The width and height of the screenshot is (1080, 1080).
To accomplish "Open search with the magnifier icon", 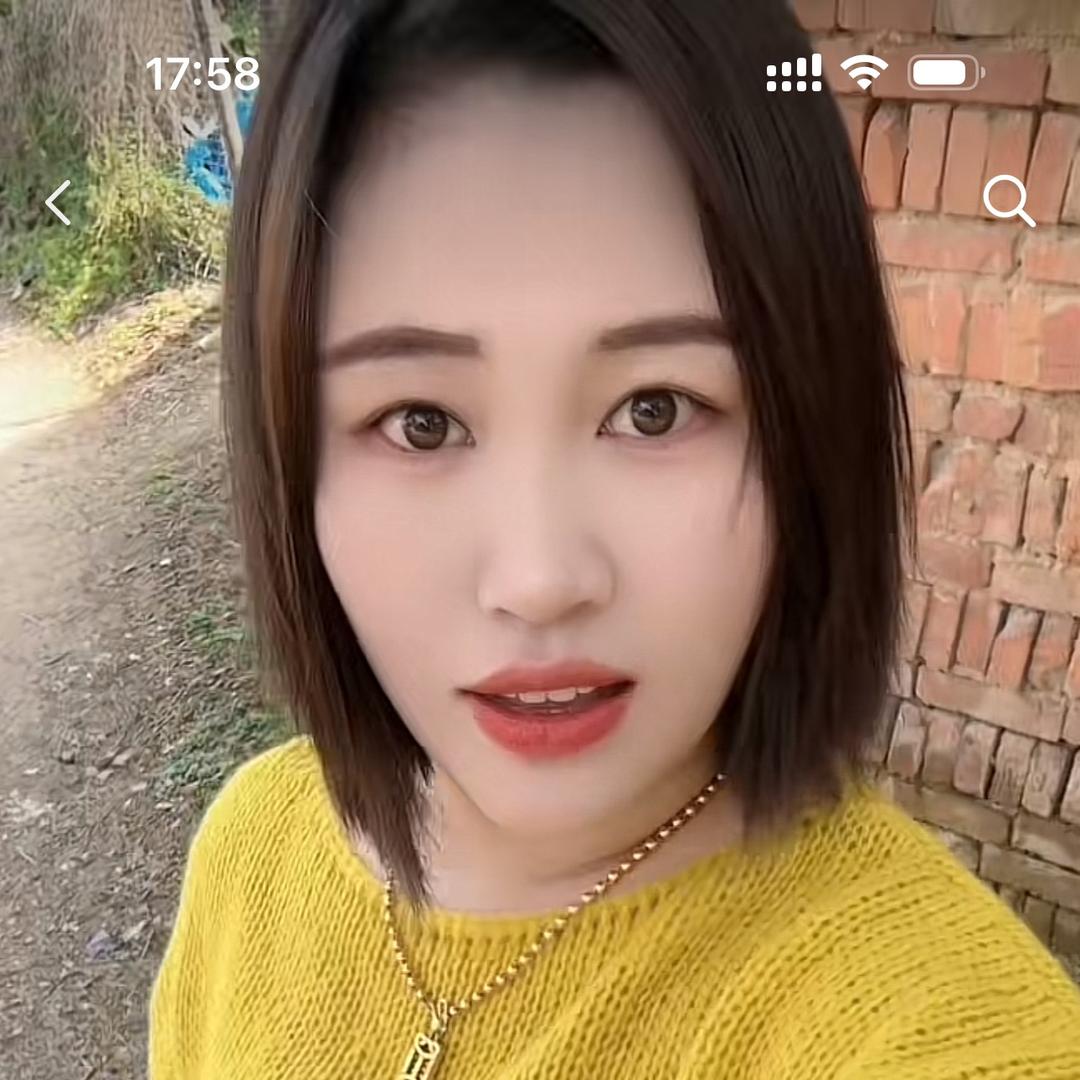I will 1007,201.
